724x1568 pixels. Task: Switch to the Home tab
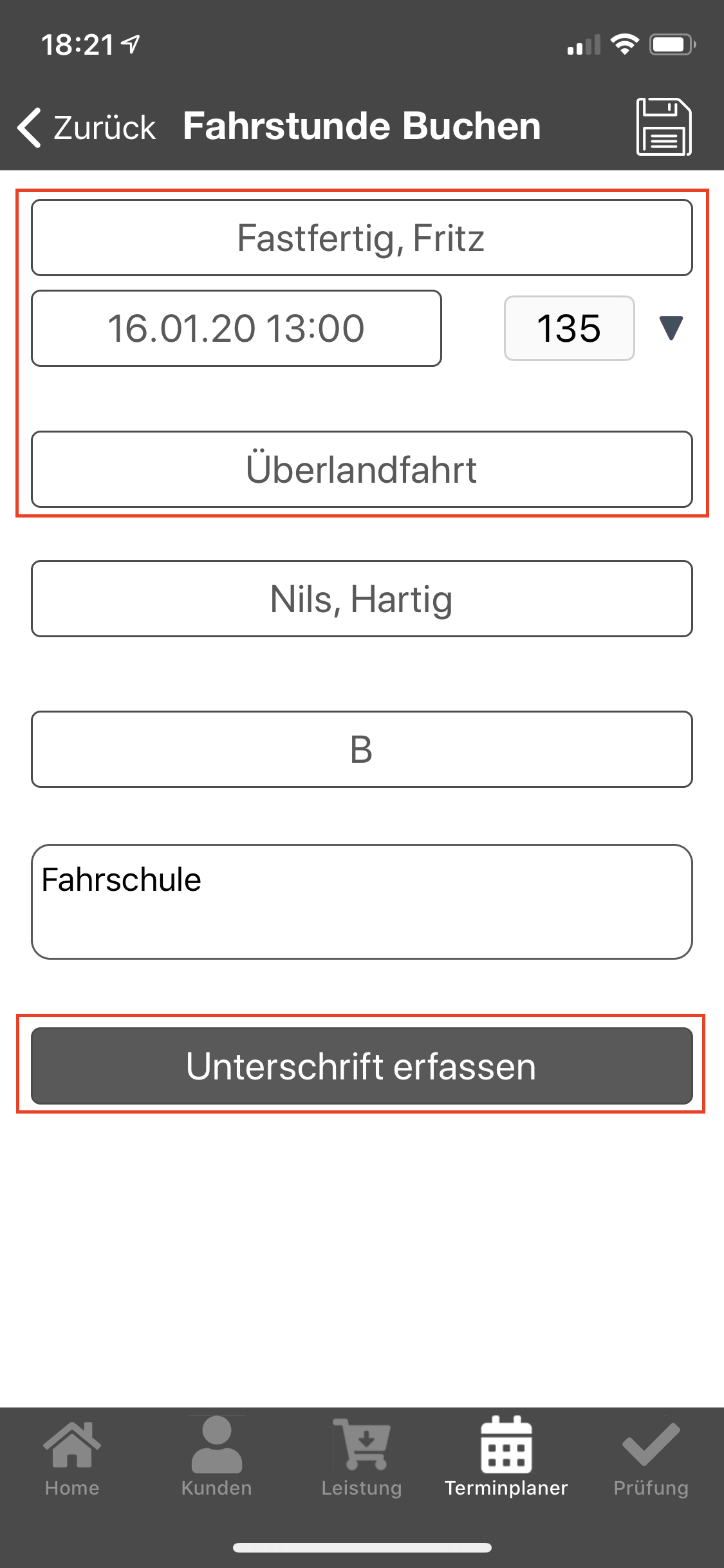[x=72, y=1457]
